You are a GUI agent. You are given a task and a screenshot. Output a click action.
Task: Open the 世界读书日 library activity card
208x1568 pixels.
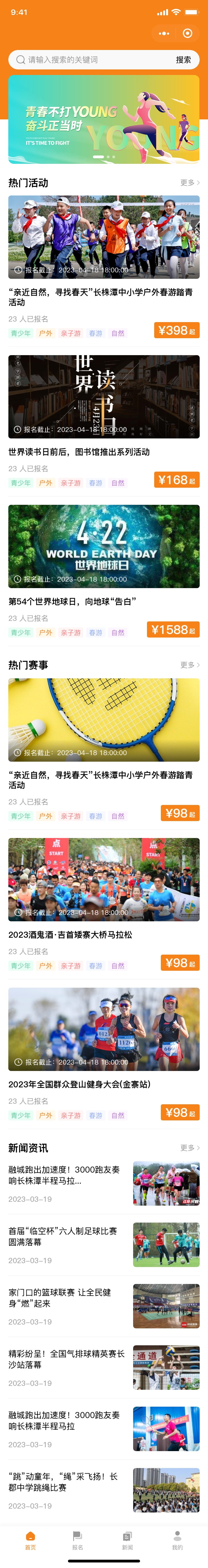[x=103, y=397]
